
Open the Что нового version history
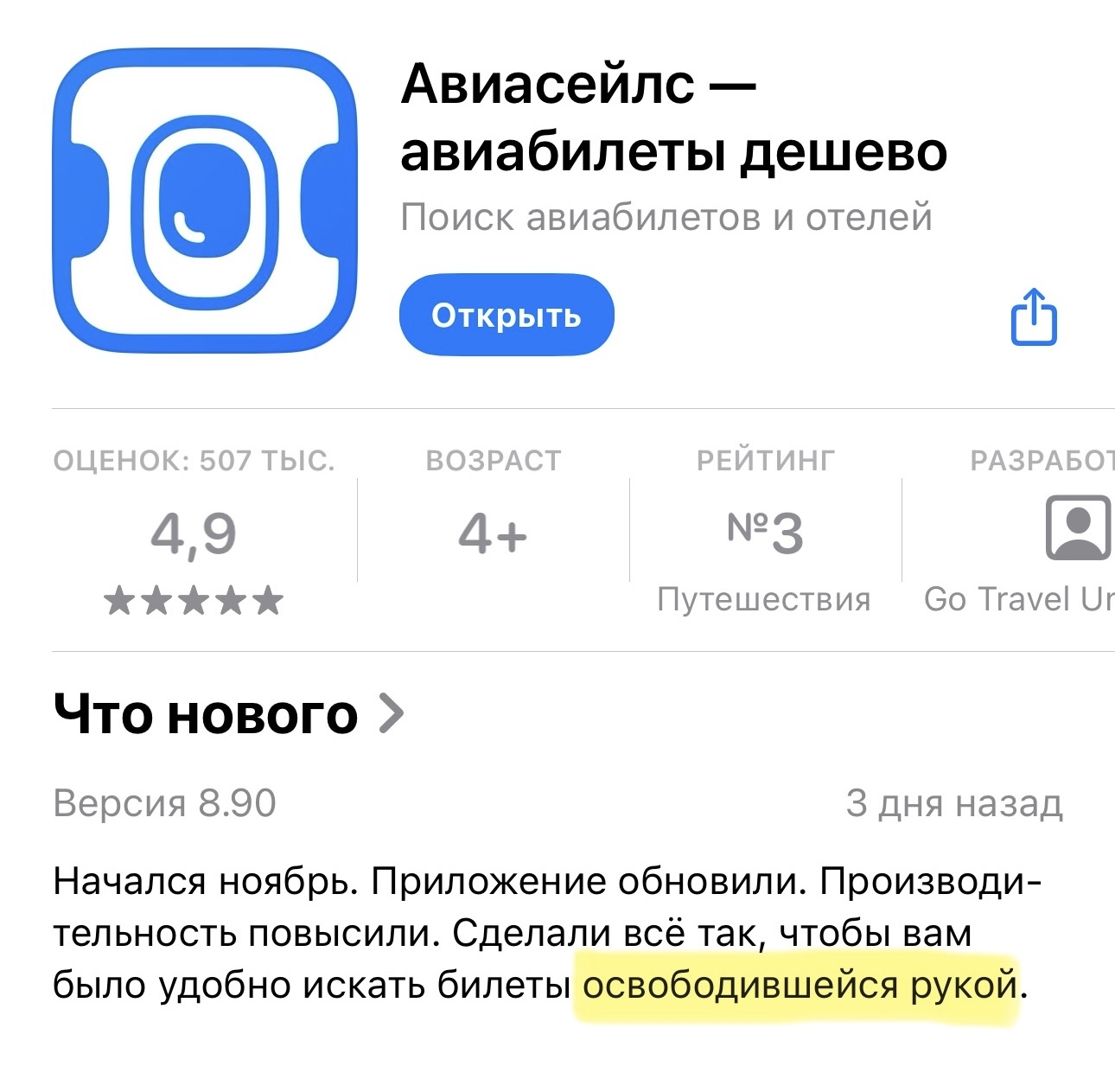coord(229,714)
